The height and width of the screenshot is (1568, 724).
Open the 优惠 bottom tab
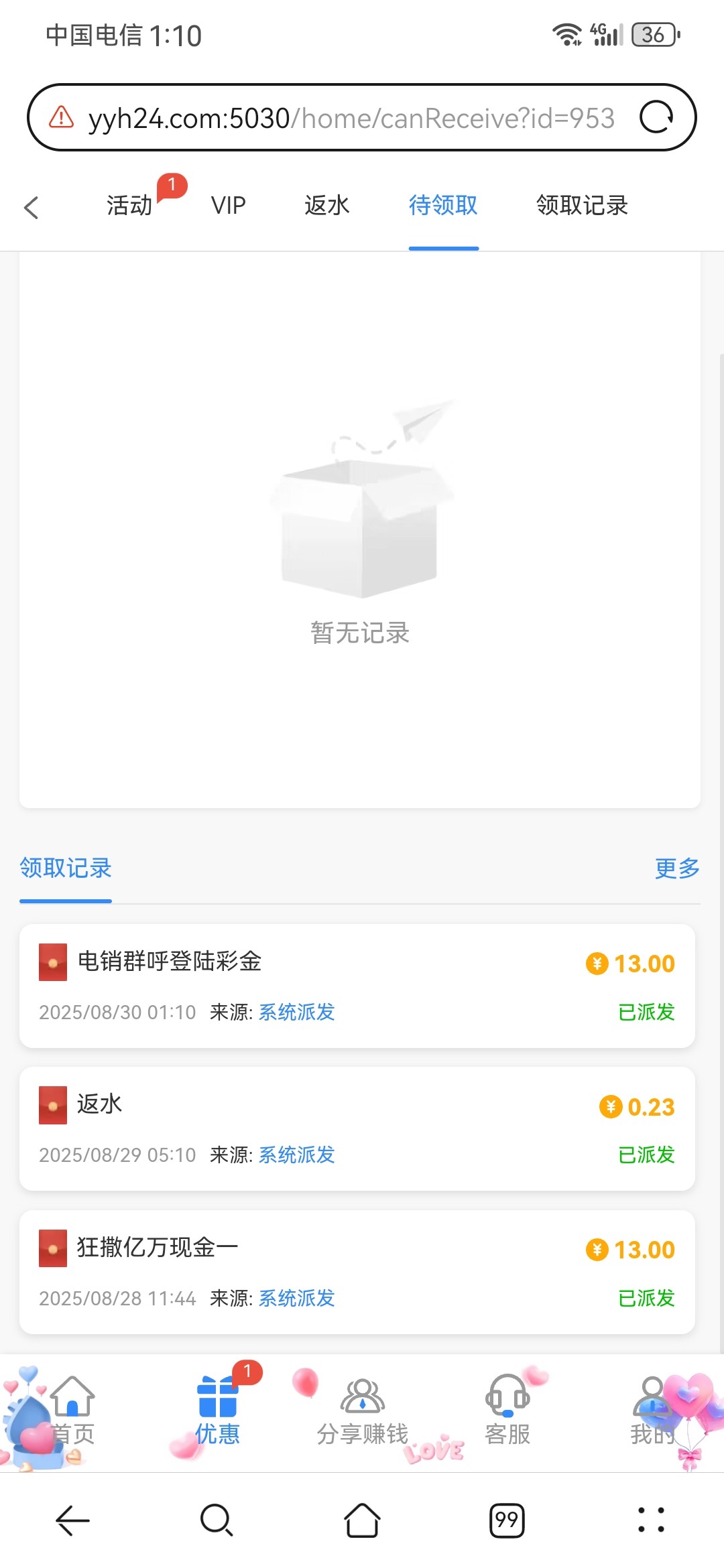tap(217, 1411)
